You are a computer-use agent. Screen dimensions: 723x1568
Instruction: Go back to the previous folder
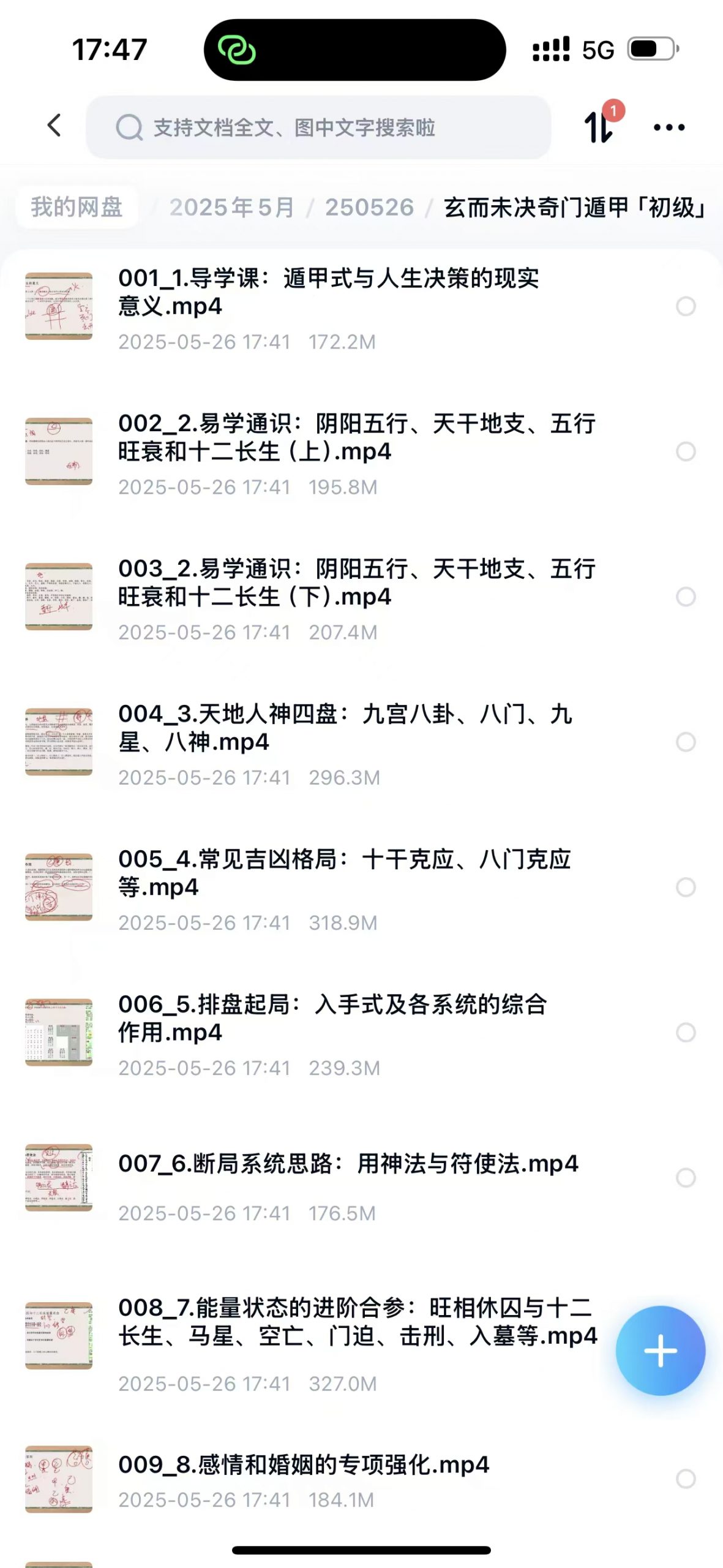tap(54, 126)
